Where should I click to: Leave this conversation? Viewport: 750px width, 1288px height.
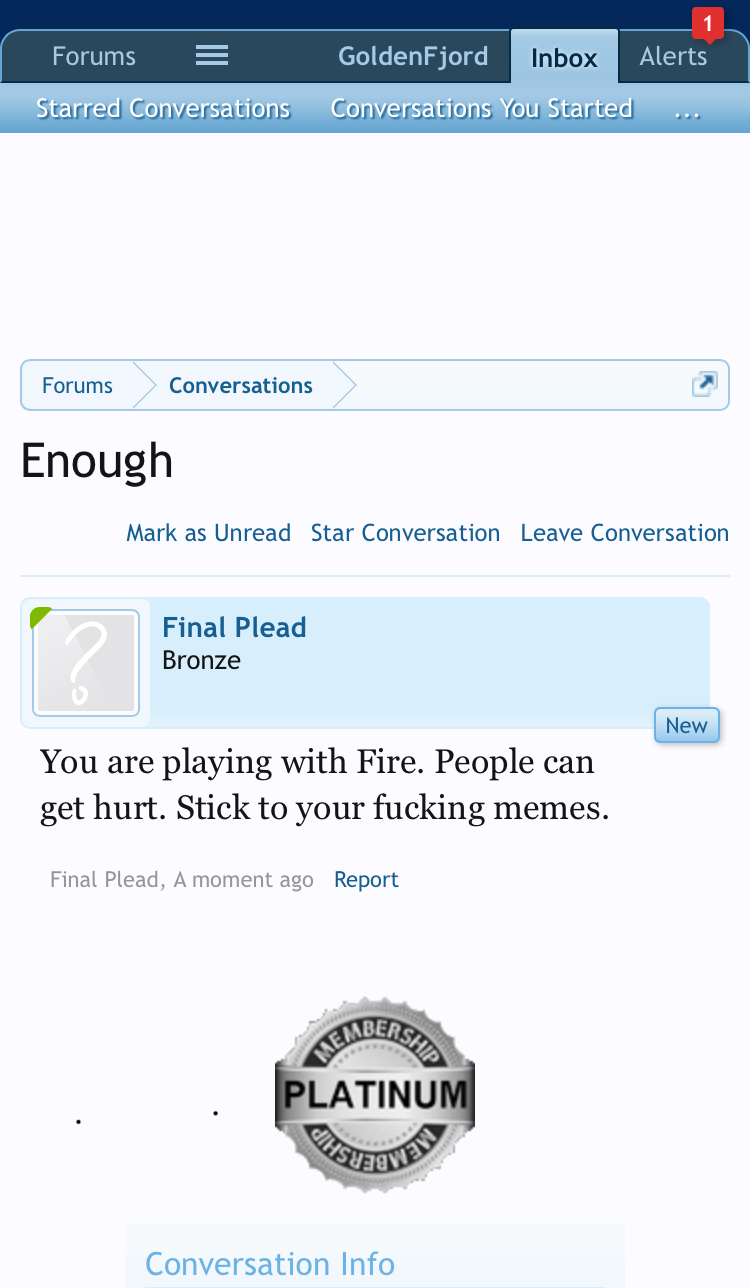click(624, 533)
